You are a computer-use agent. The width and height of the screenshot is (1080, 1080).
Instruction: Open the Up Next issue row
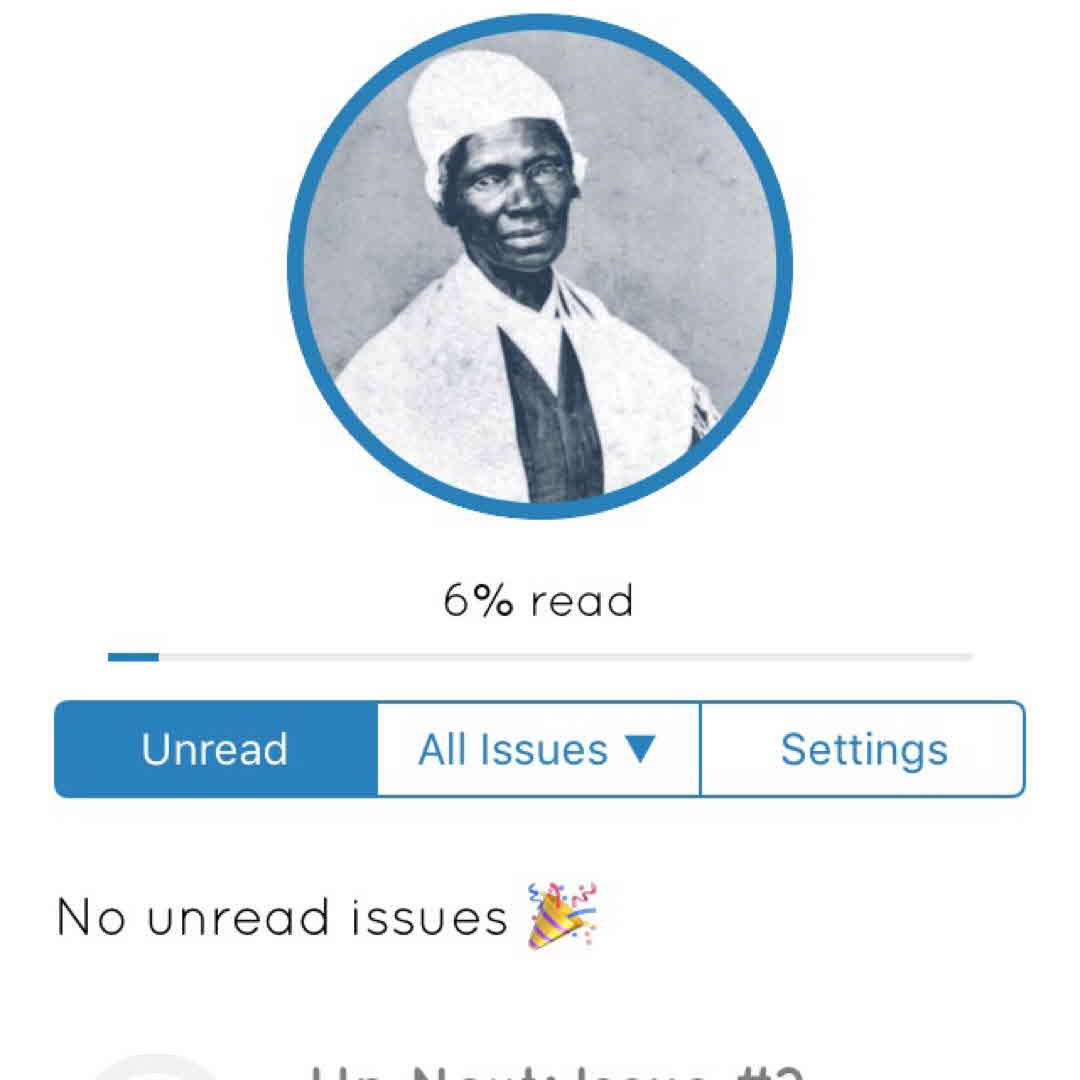pos(556,1068)
